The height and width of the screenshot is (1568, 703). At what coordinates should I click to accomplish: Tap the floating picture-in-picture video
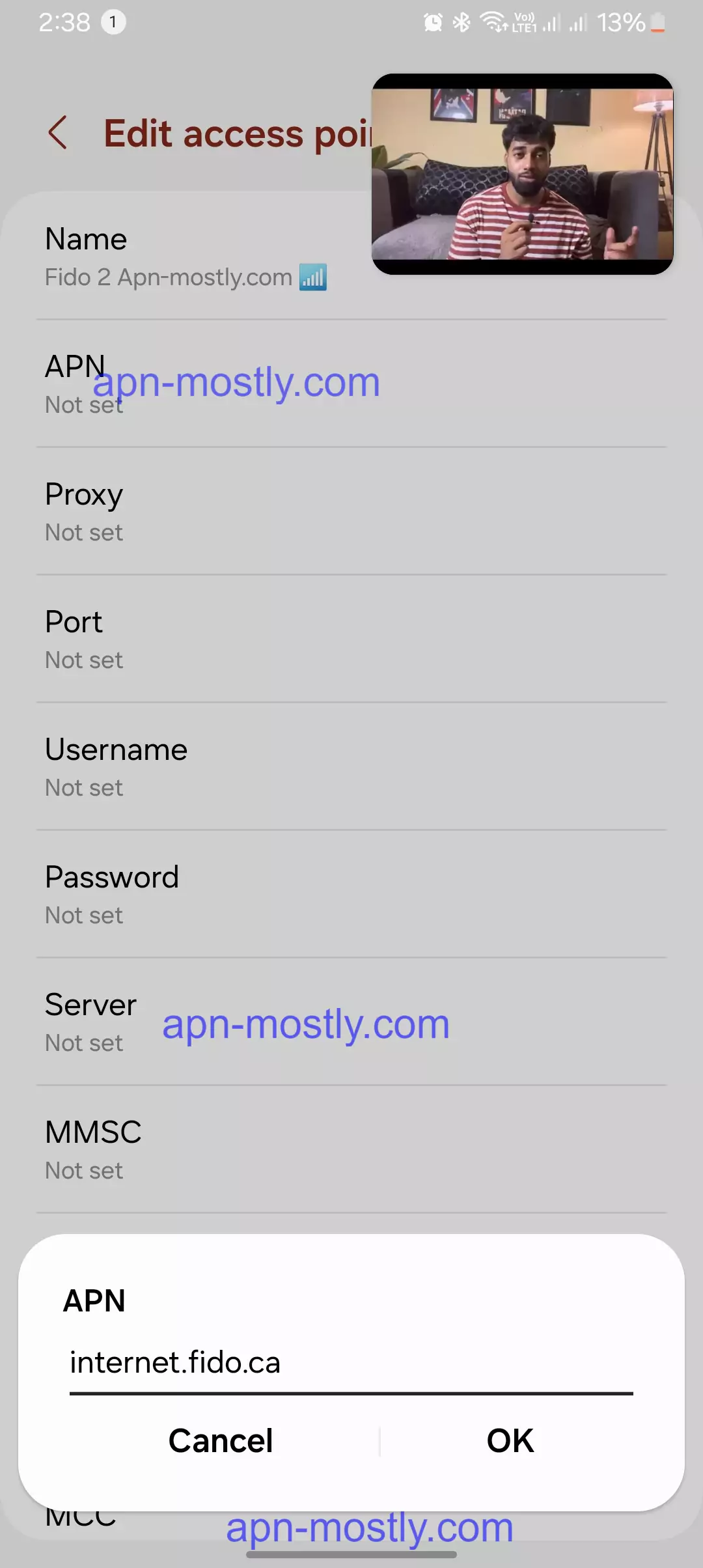(x=522, y=174)
